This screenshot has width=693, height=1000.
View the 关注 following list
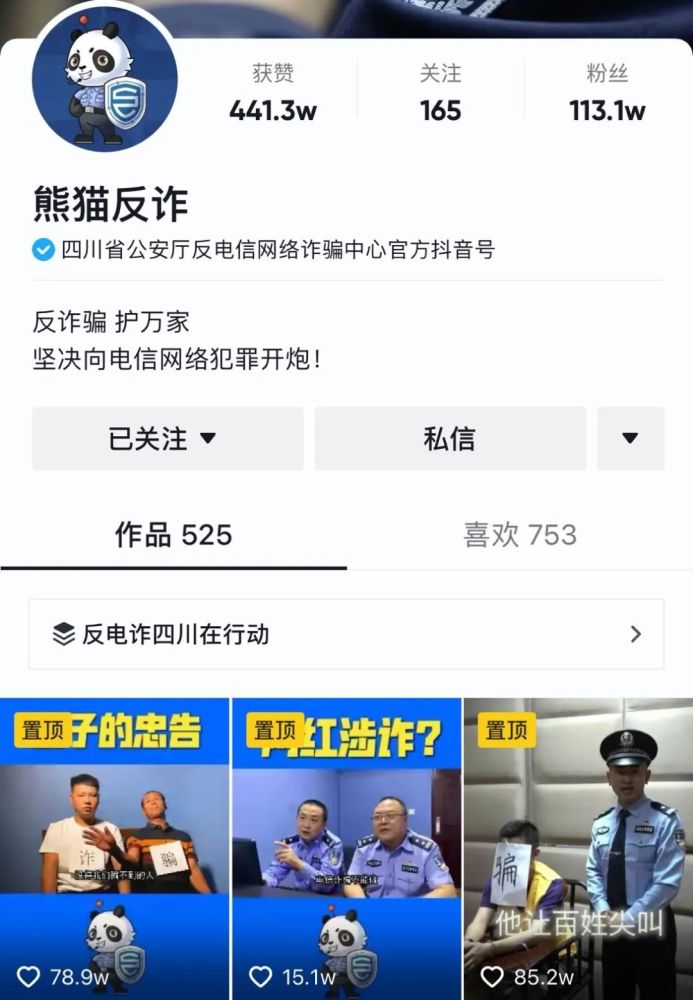440,94
